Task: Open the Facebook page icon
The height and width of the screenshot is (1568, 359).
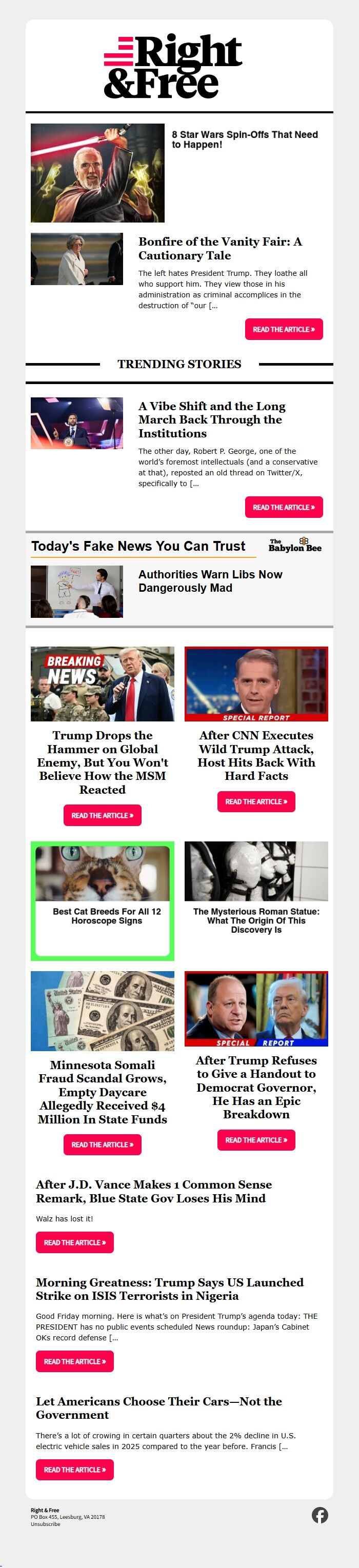Action: point(320,1515)
